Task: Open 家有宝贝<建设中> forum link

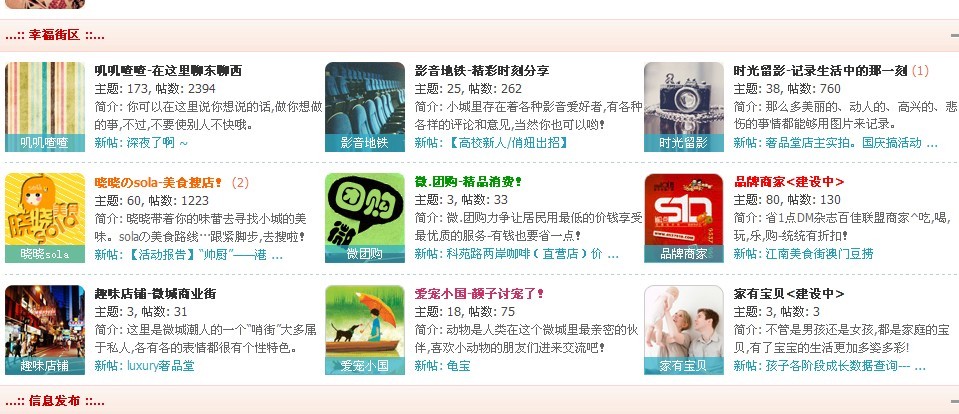Action: coord(789,294)
